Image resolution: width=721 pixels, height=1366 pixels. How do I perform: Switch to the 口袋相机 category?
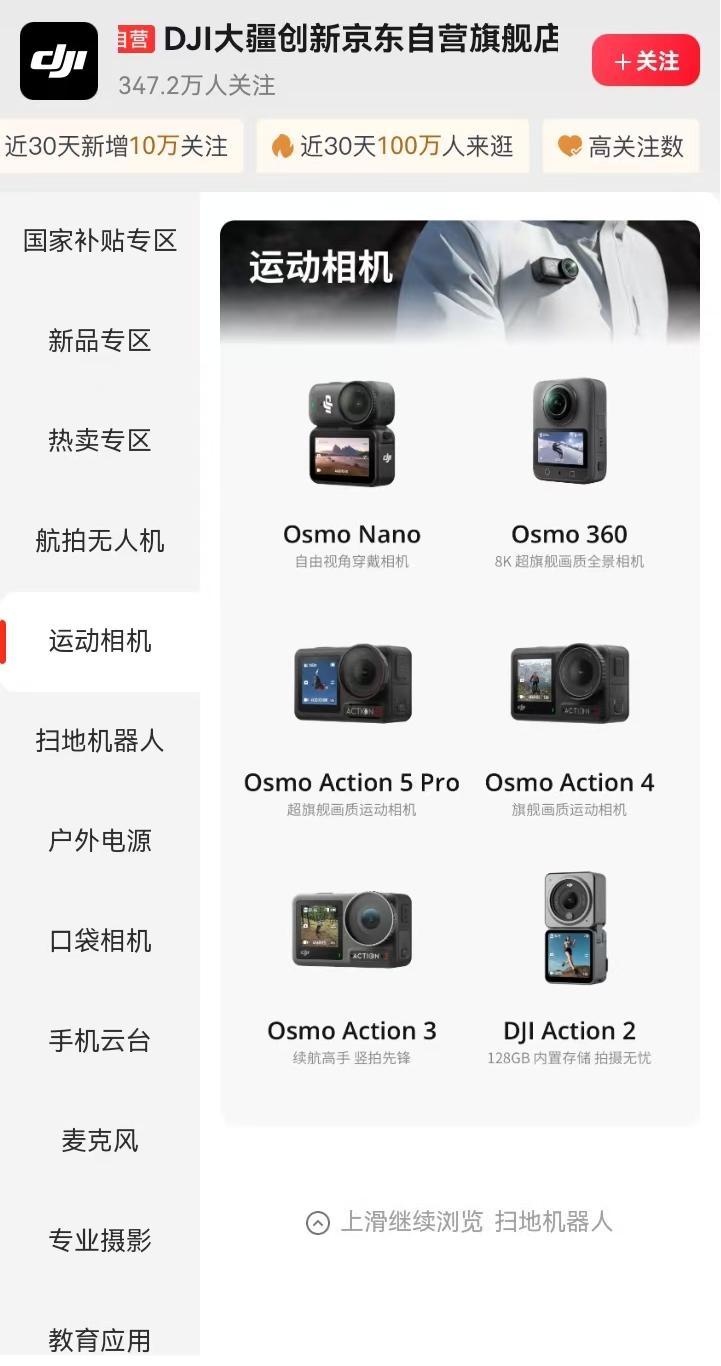(x=99, y=941)
